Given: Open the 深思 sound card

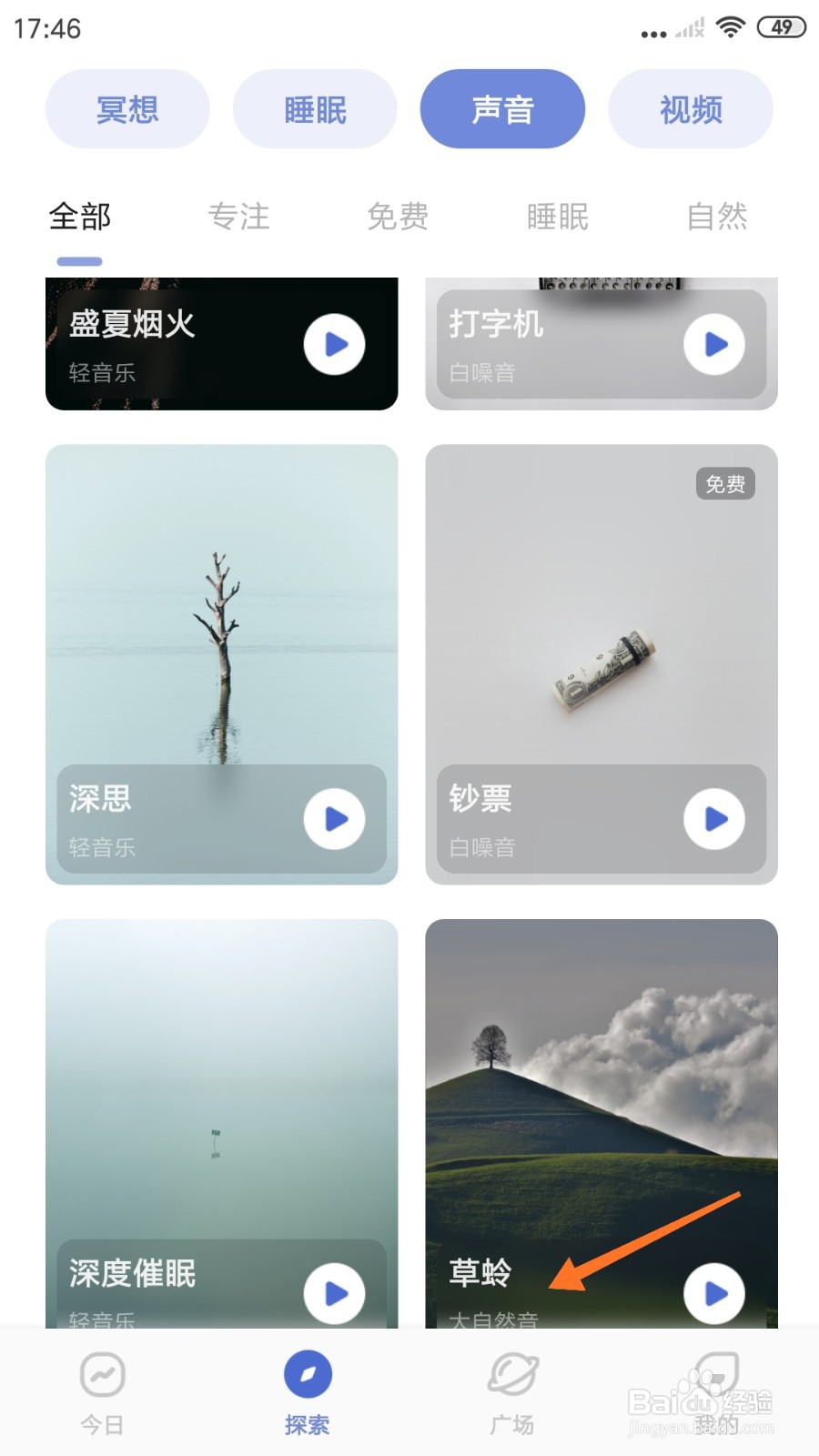Looking at the screenshot, I should point(221,619).
